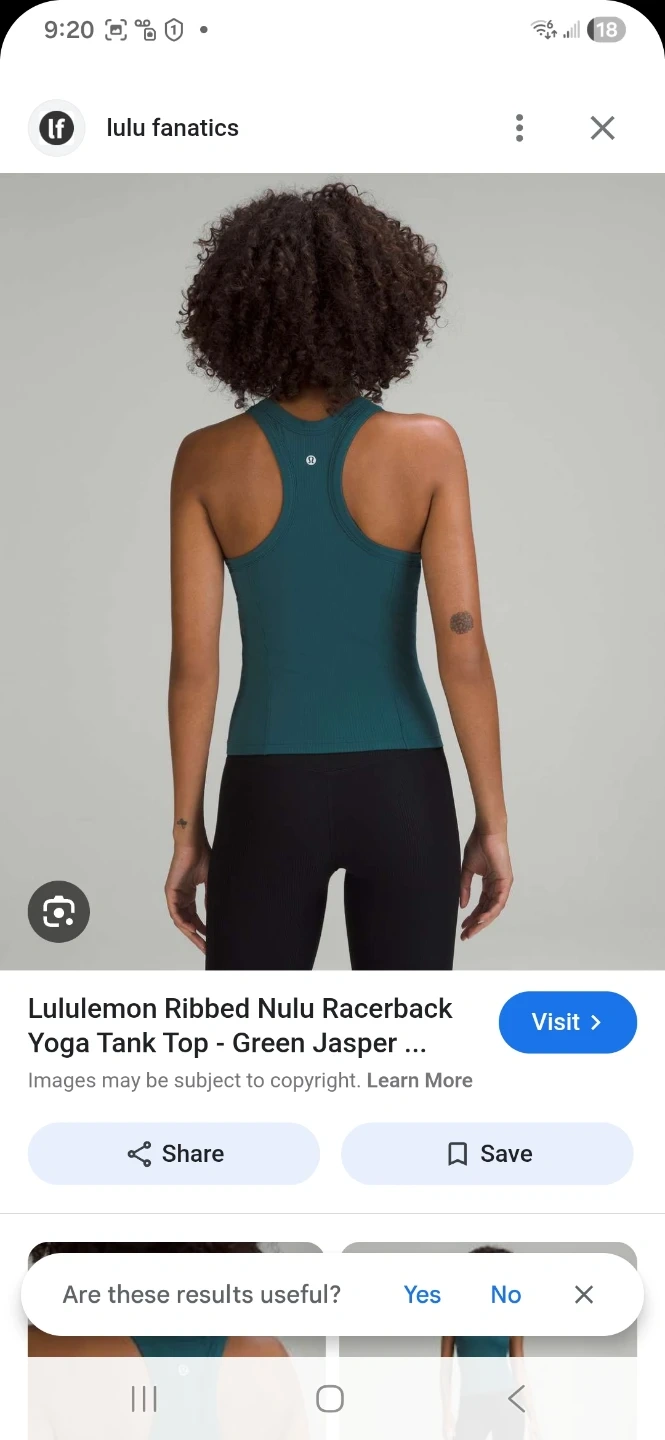Open recent apps from navigation bar
This screenshot has height=1440, width=665.
[x=144, y=1398]
